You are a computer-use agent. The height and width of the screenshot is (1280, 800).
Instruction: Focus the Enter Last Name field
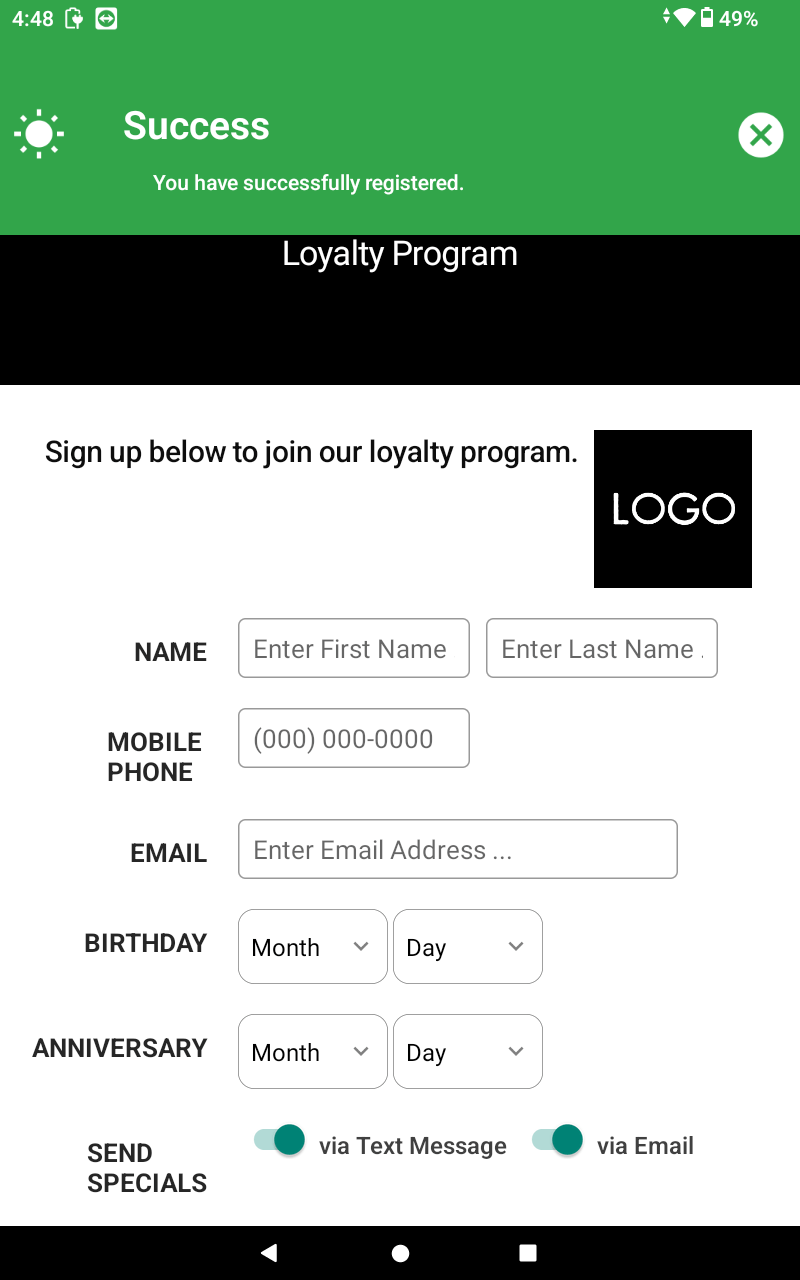tap(602, 648)
